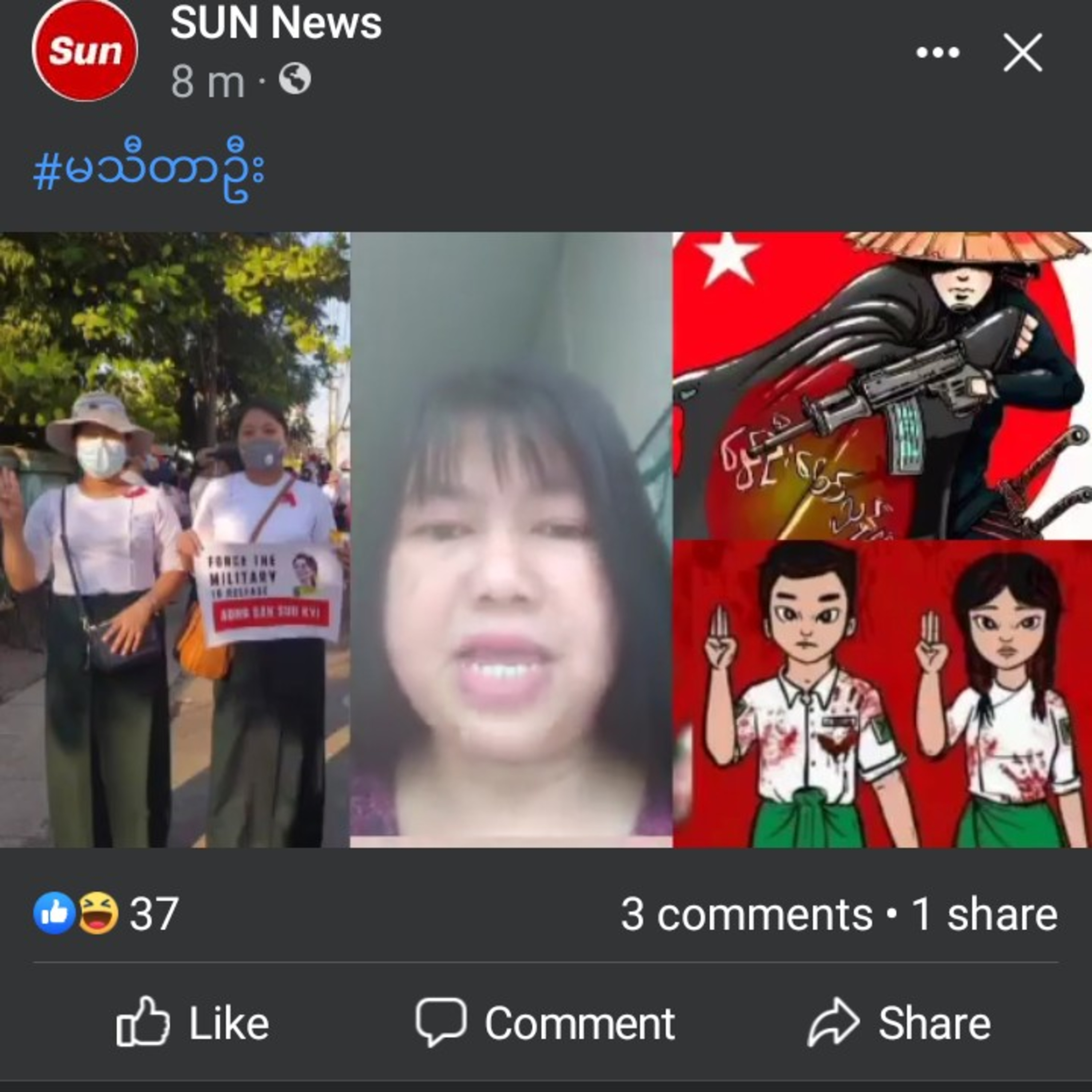This screenshot has height=1092, width=1092.
Task: View the 3 comments and 1 share
Action: click(x=839, y=914)
